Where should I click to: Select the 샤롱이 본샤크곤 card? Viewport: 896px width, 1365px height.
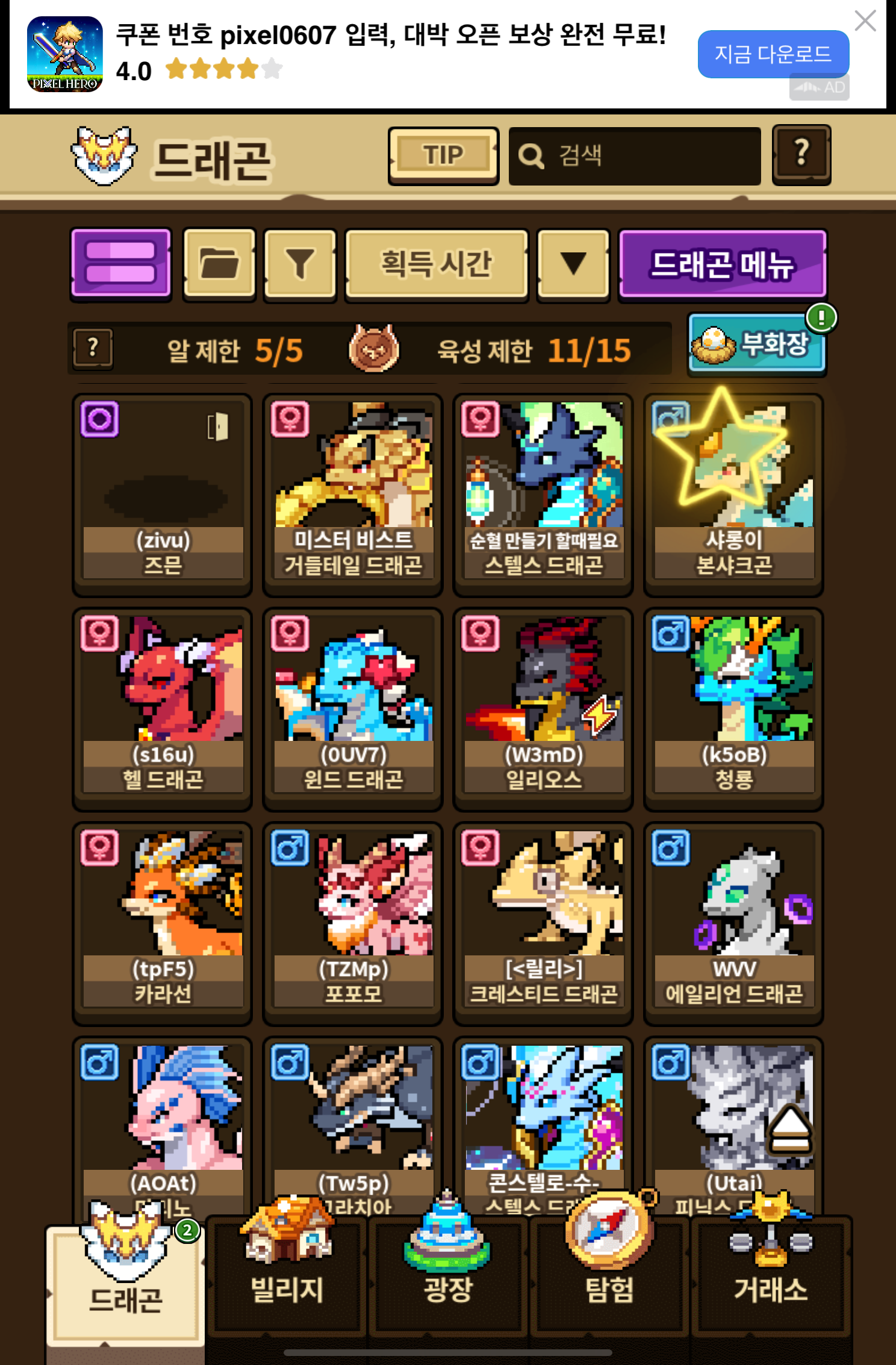tap(733, 494)
